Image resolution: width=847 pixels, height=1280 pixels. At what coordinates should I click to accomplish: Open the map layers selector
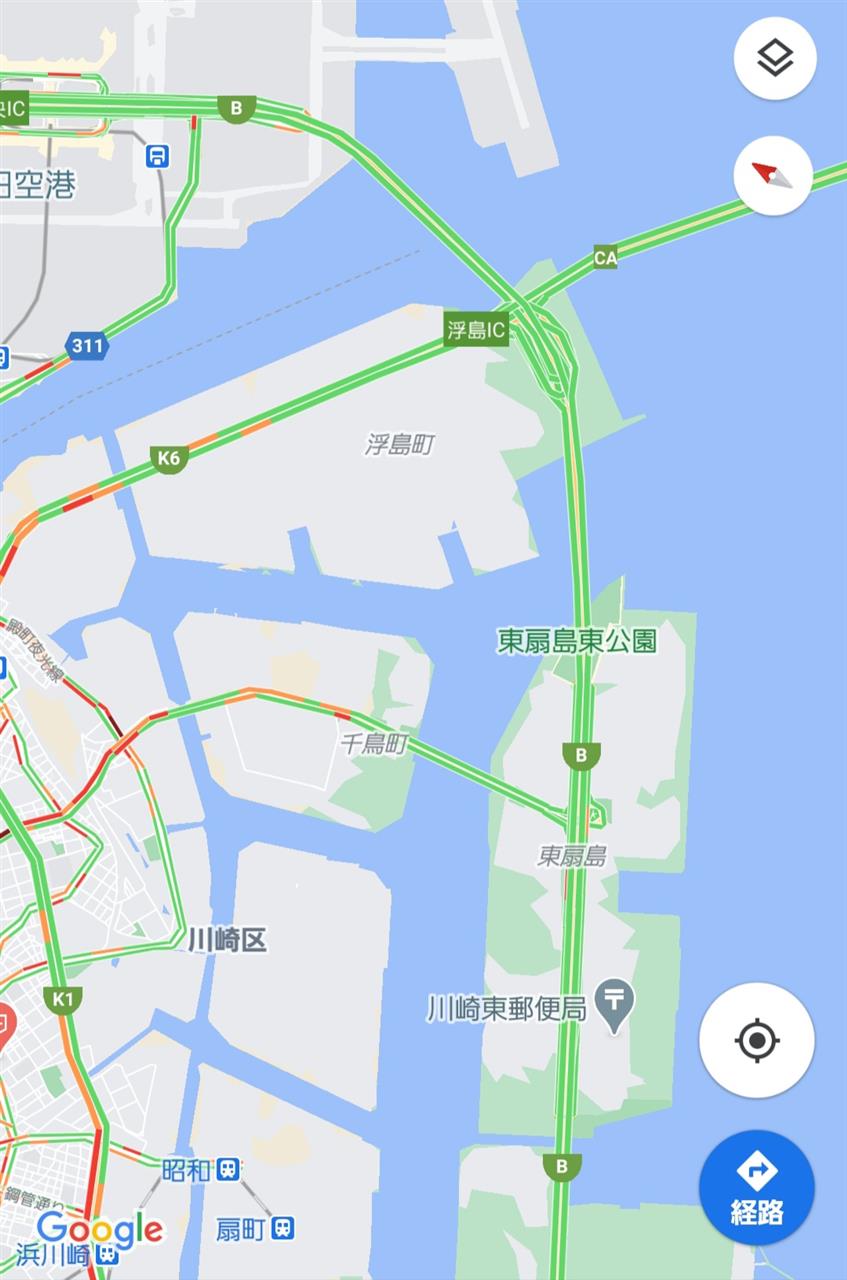click(x=775, y=59)
